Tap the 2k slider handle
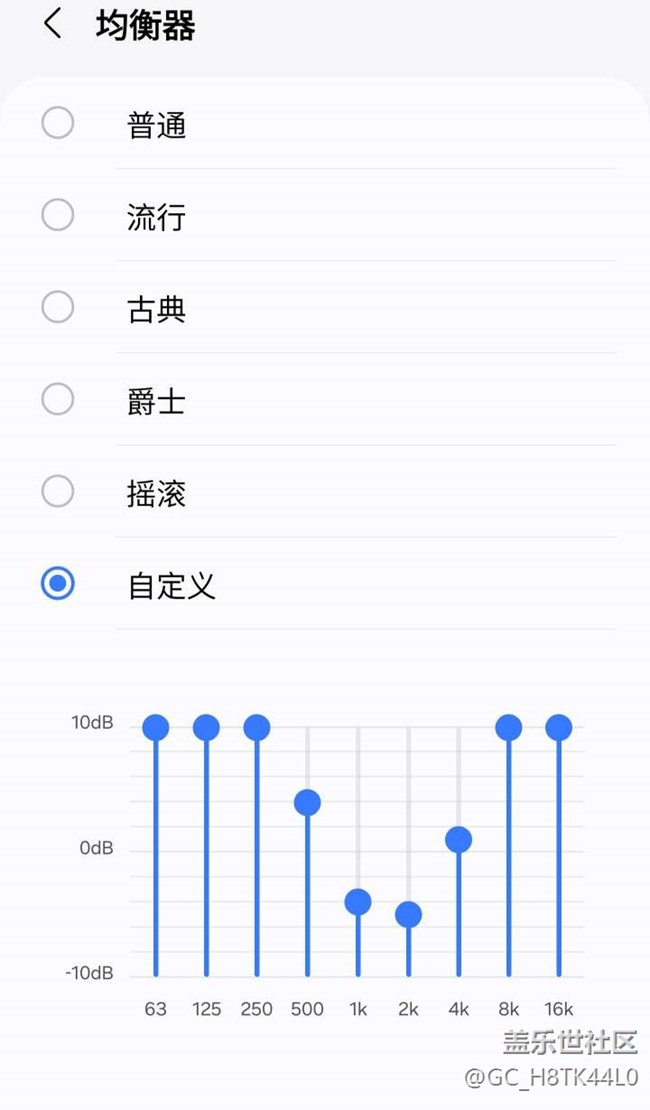Viewport: 650px width, 1110px height. 408,914
